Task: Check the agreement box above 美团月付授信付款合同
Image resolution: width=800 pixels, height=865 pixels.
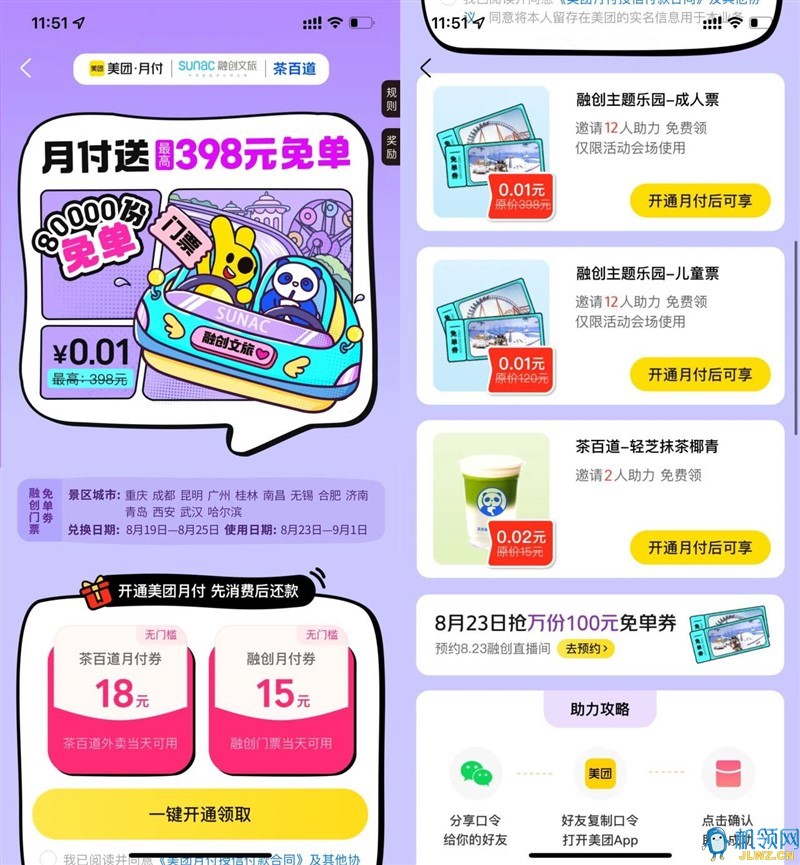Action: (47, 858)
